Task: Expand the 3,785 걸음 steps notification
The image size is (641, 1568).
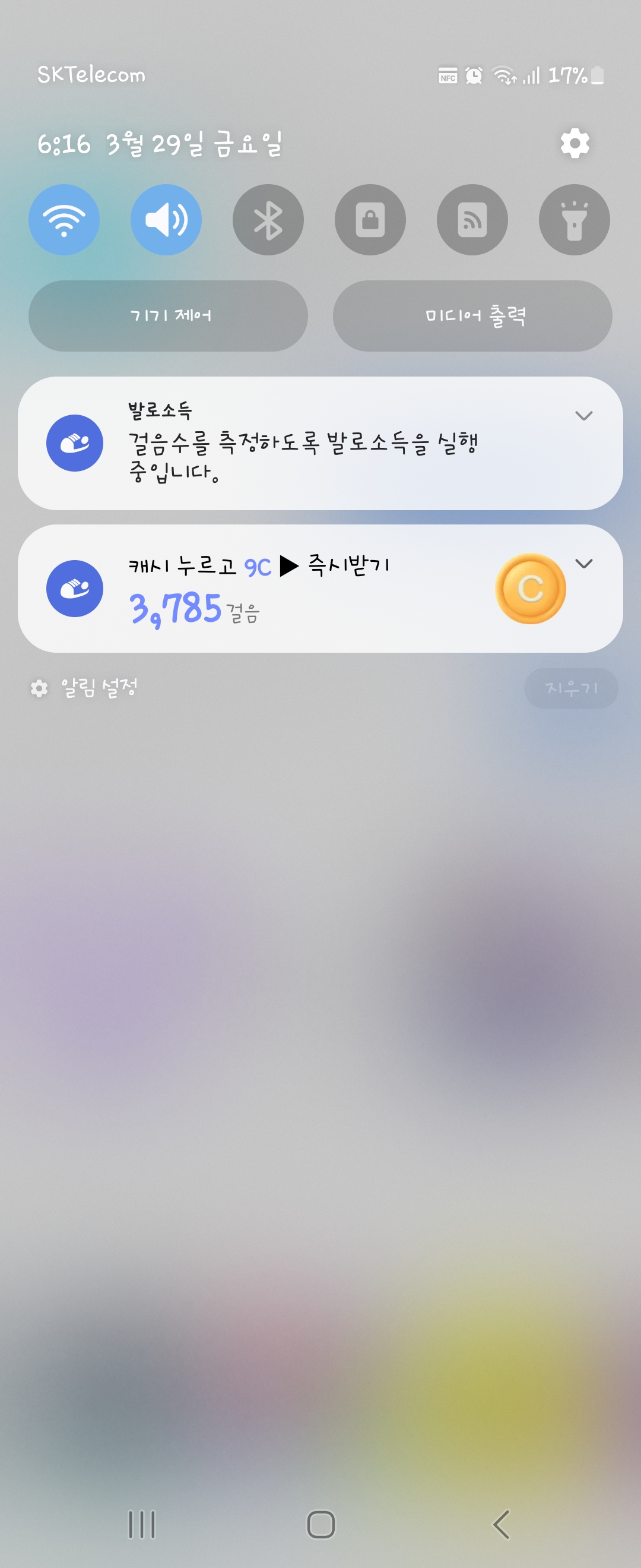Action: (583, 564)
